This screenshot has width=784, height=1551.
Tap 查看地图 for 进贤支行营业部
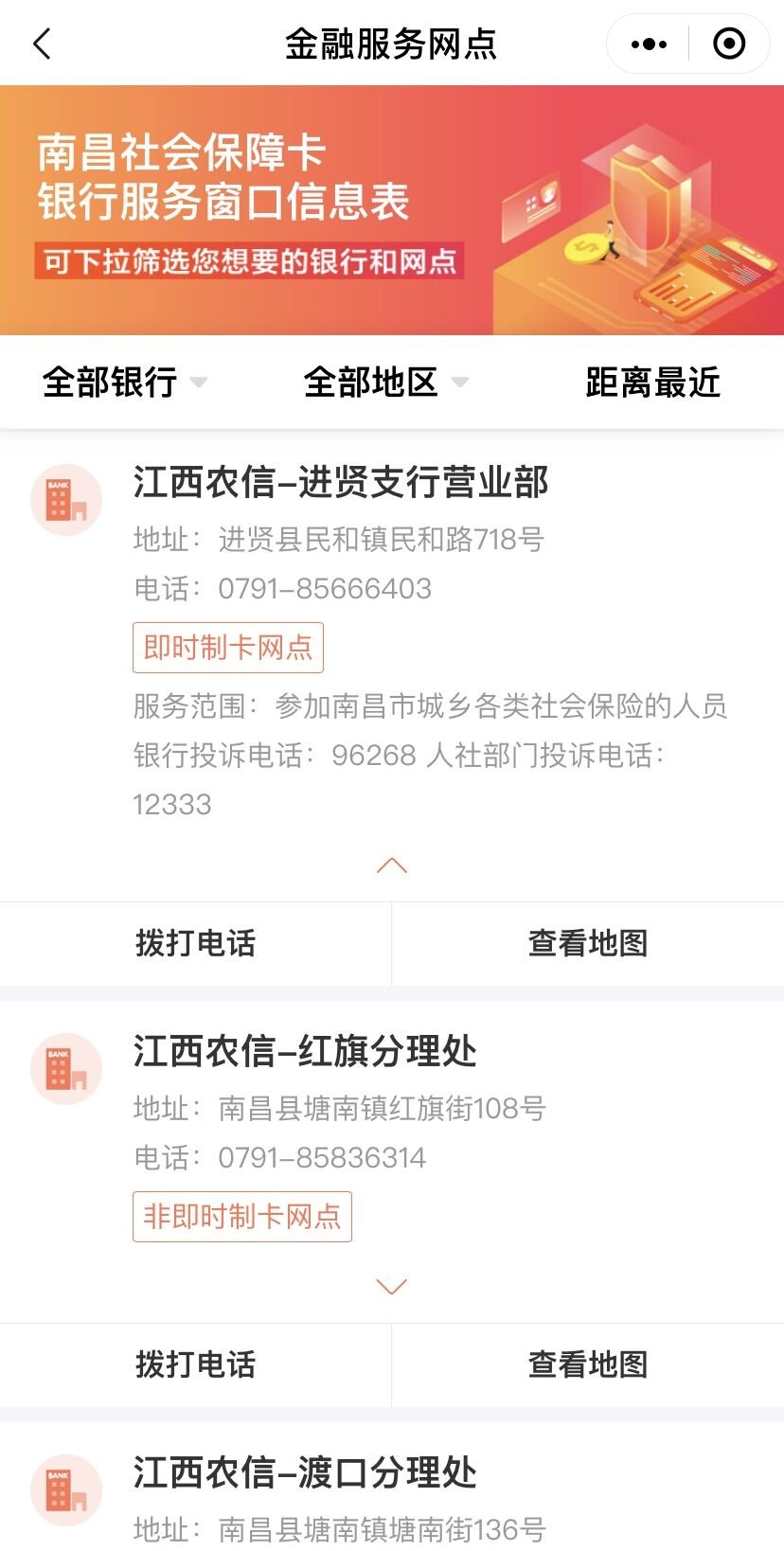point(587,943)
